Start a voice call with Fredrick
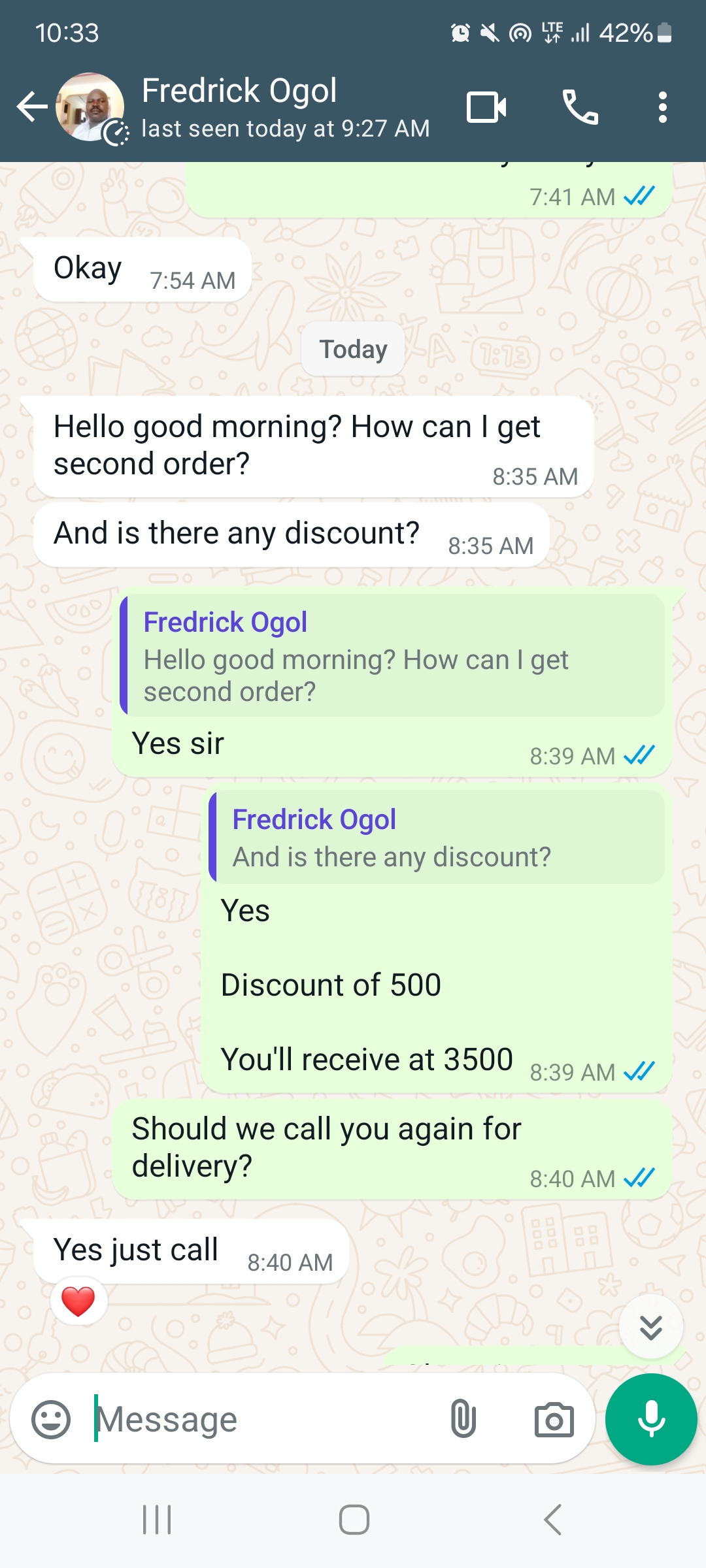Viewport: 706px width, 1568px height. point(580,107)
